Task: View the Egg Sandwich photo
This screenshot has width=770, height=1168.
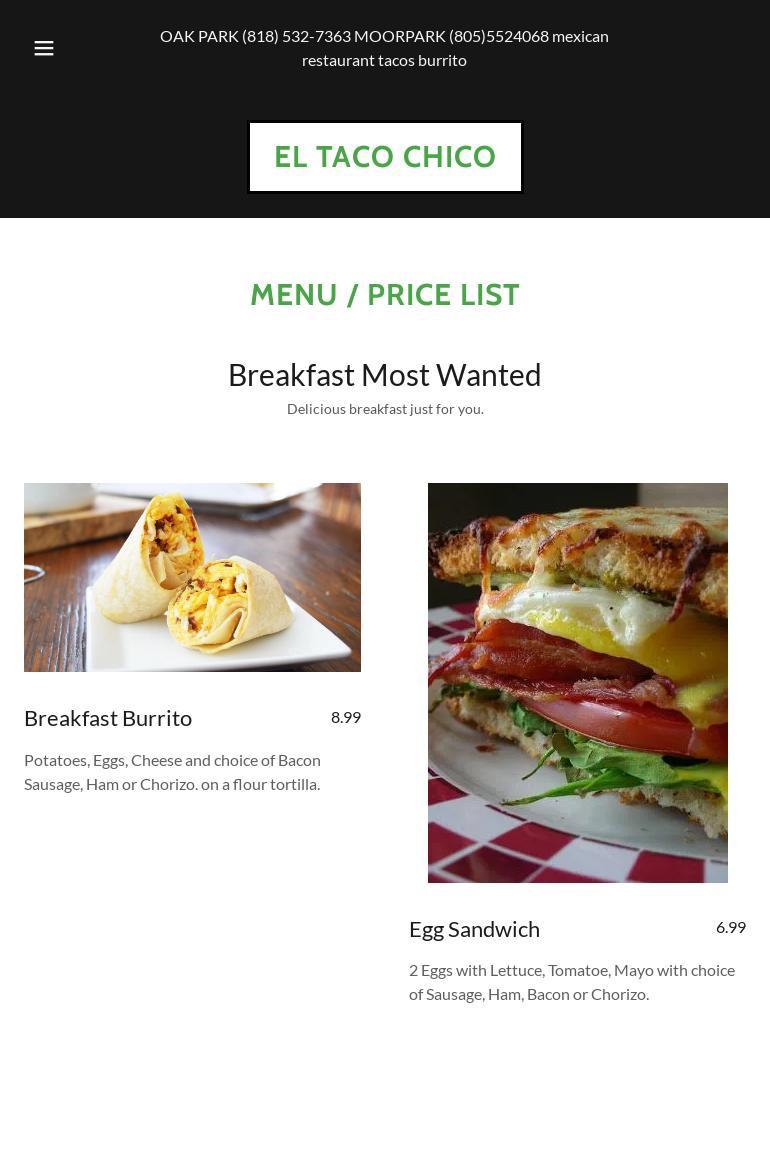Action: [x=577, y=682]
